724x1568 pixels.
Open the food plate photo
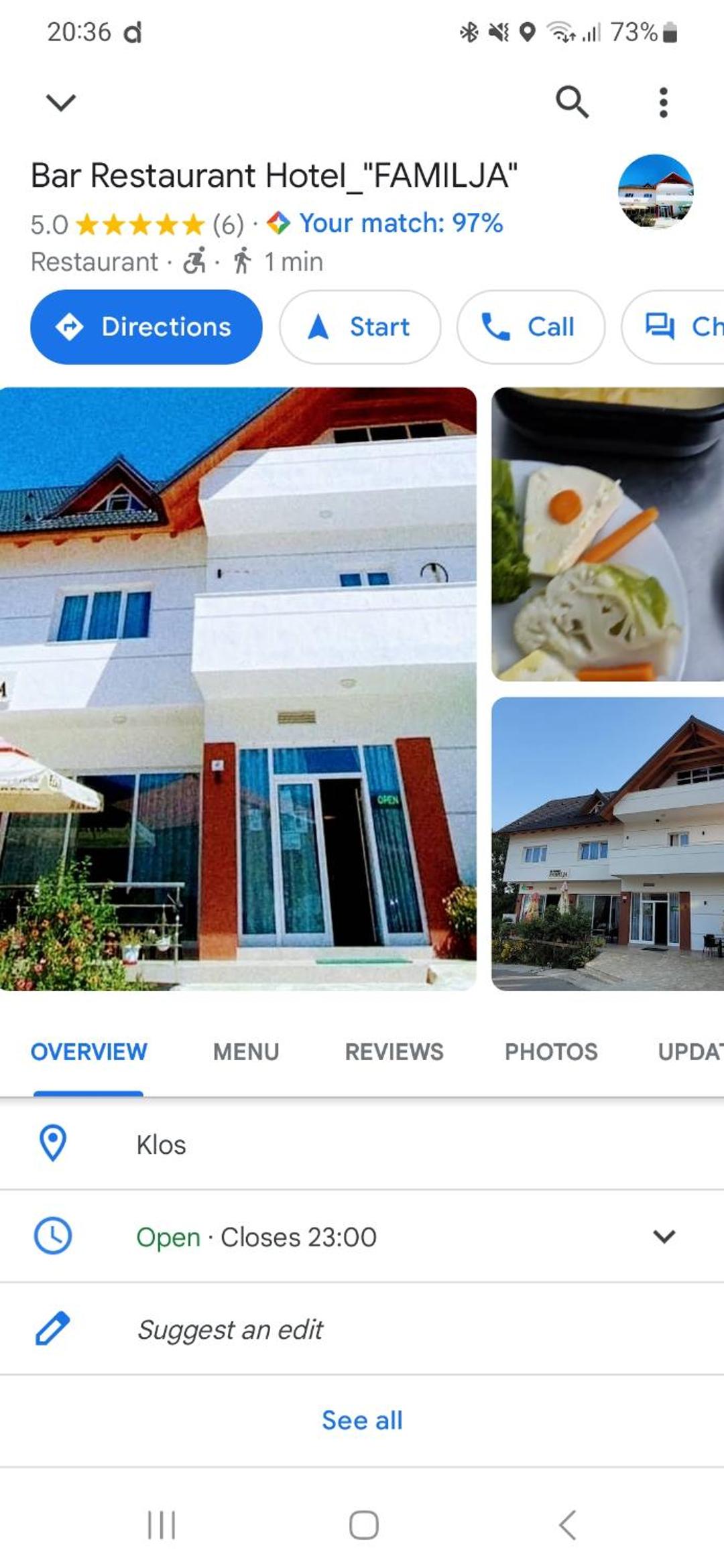(607, 534)
